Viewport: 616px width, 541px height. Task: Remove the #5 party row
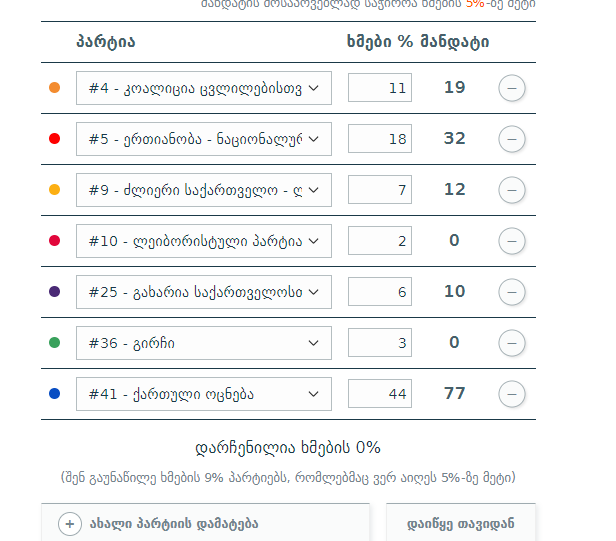click(x=512, y=139)
